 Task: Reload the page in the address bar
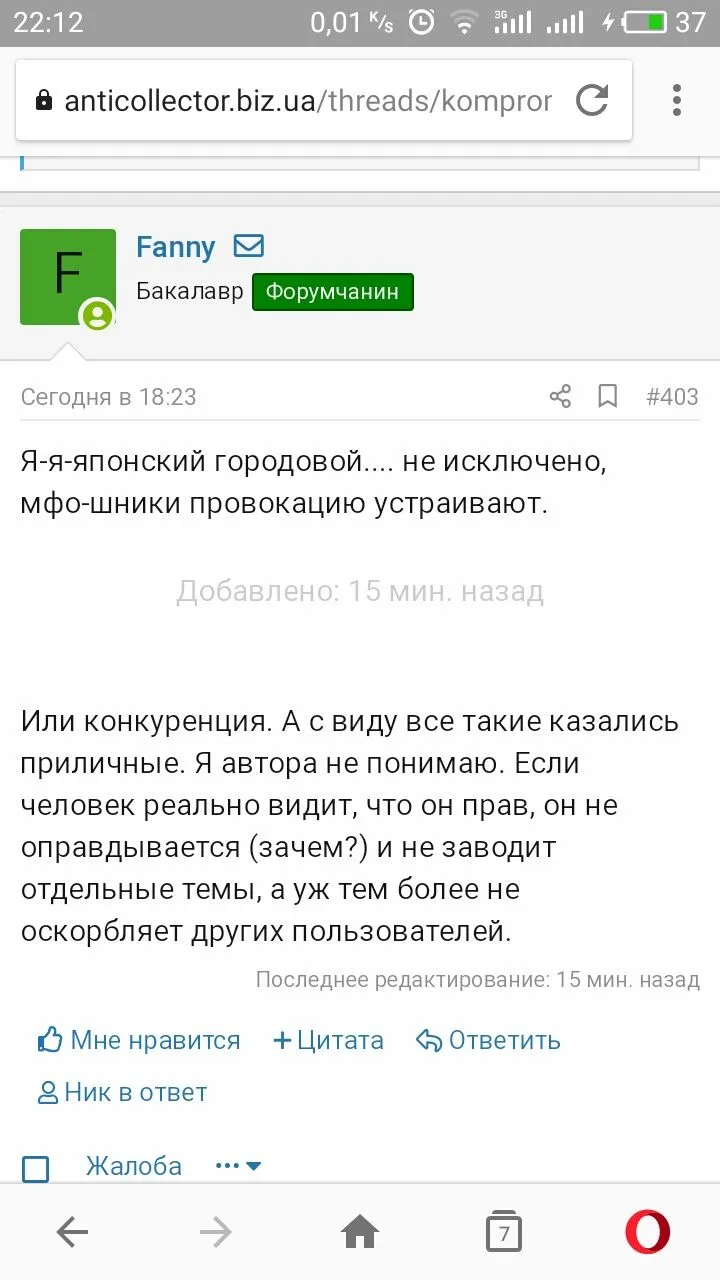pyautogui.click(x=592, y=100)
